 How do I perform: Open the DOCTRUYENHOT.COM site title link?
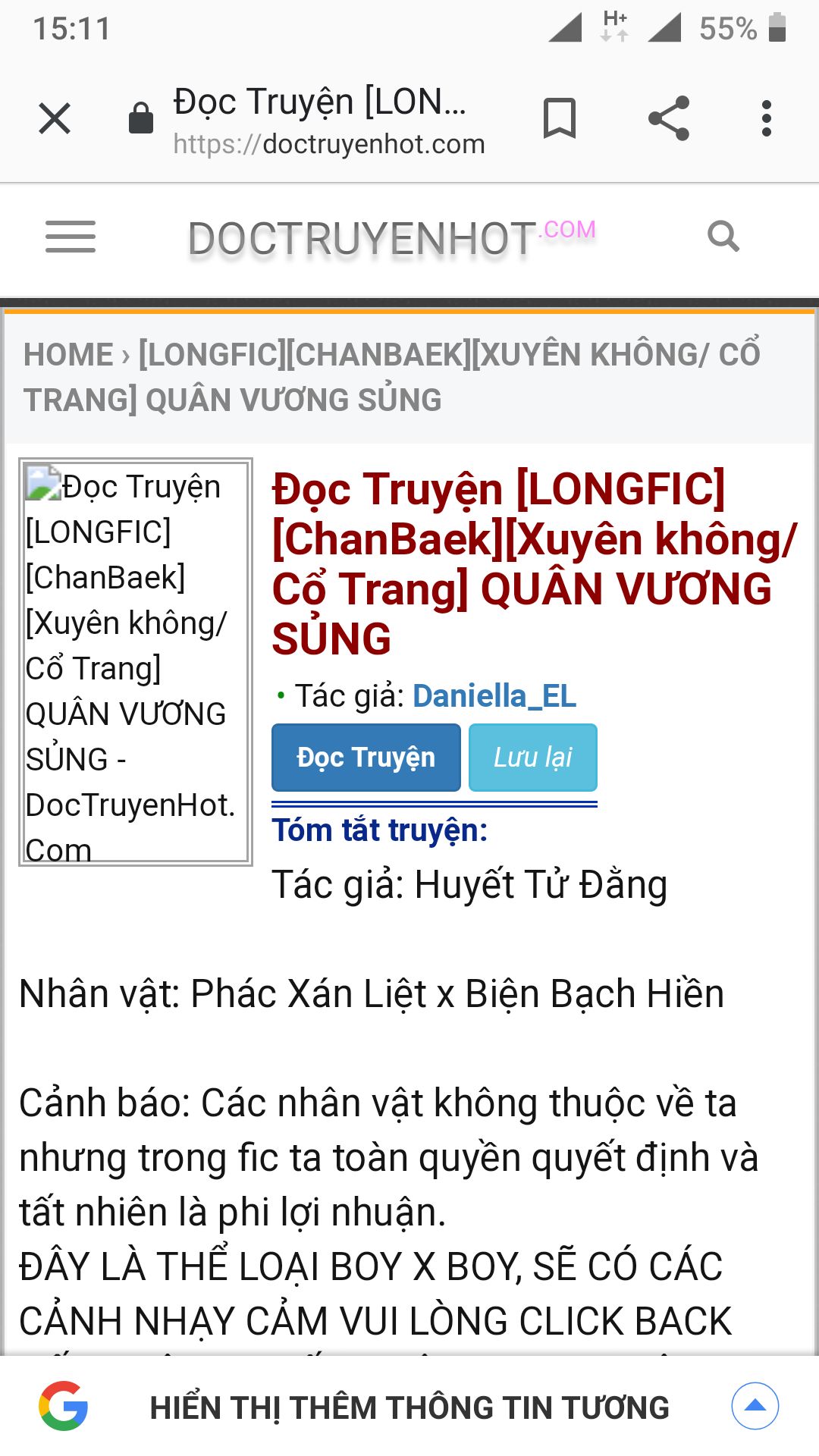pyautogui.click(x=392, y=239)
